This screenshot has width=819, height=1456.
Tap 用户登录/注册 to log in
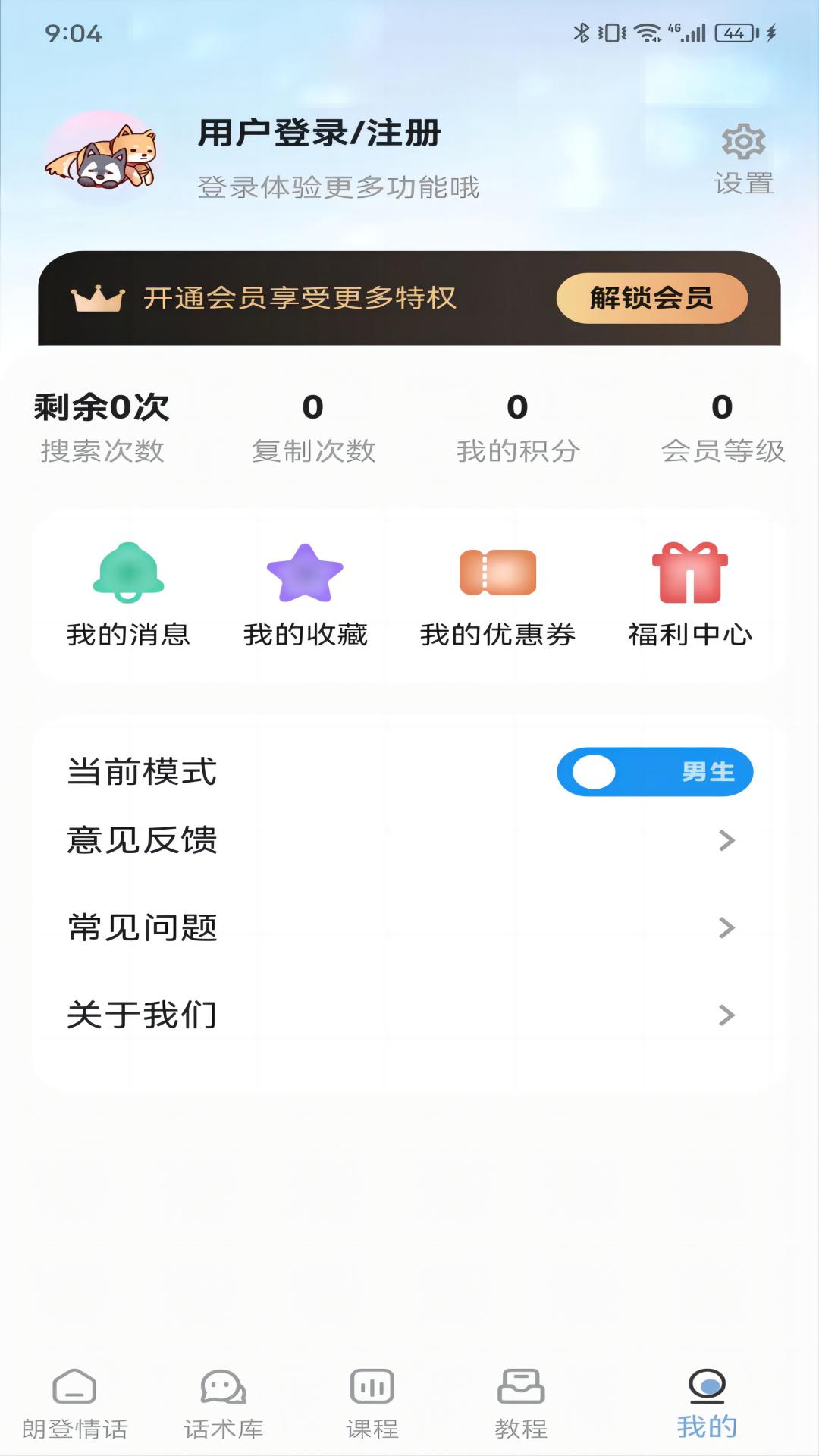point(318,133)
